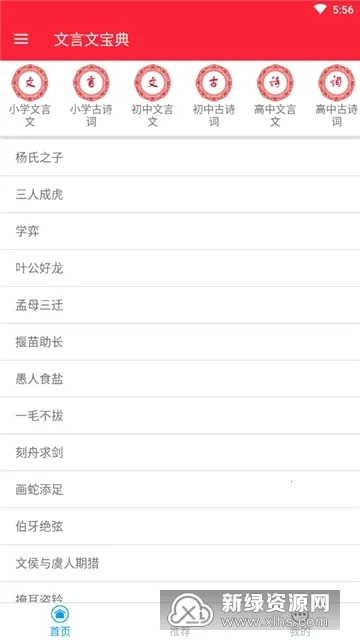Open the 画蛇添足 article

click(x=180, y=490)
